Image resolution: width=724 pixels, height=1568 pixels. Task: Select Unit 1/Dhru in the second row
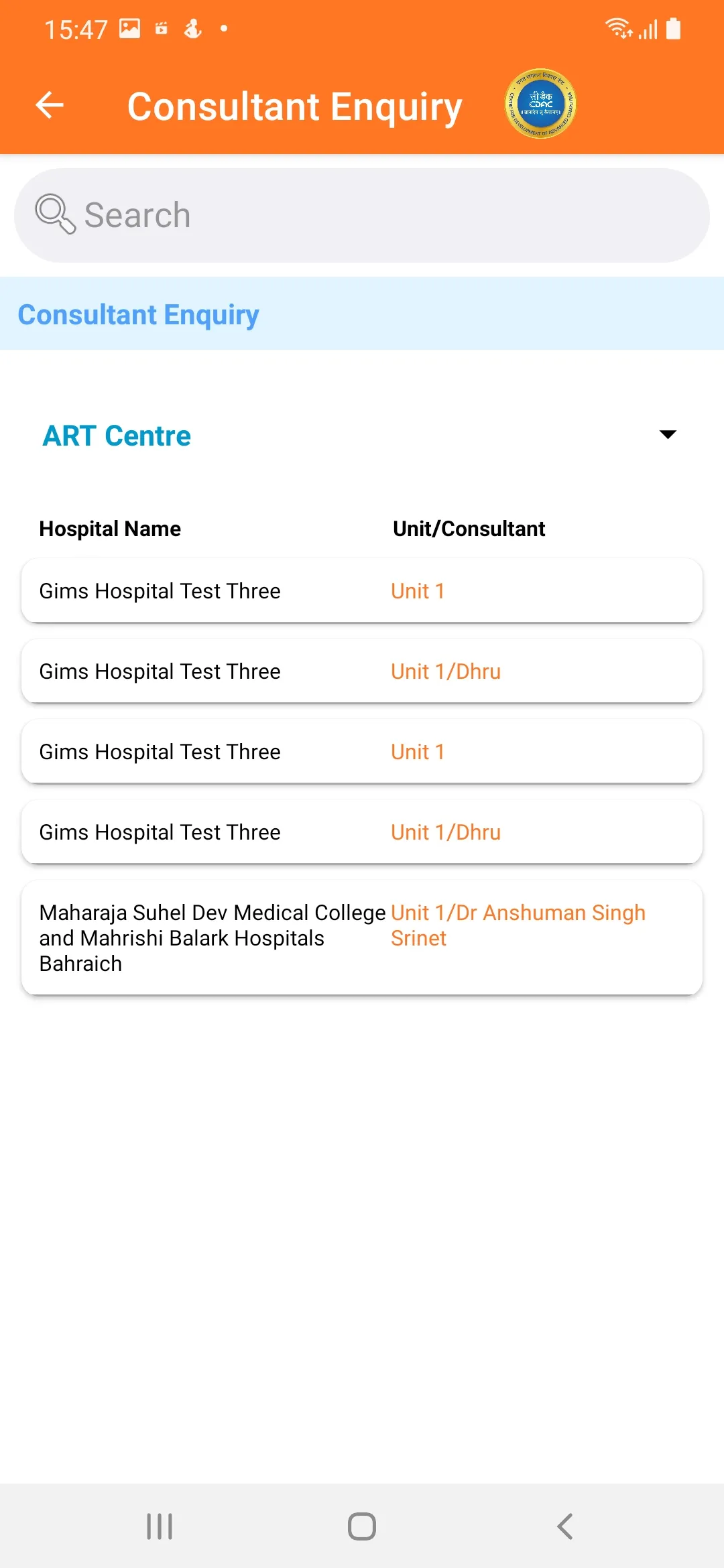[x=446, y=671]
